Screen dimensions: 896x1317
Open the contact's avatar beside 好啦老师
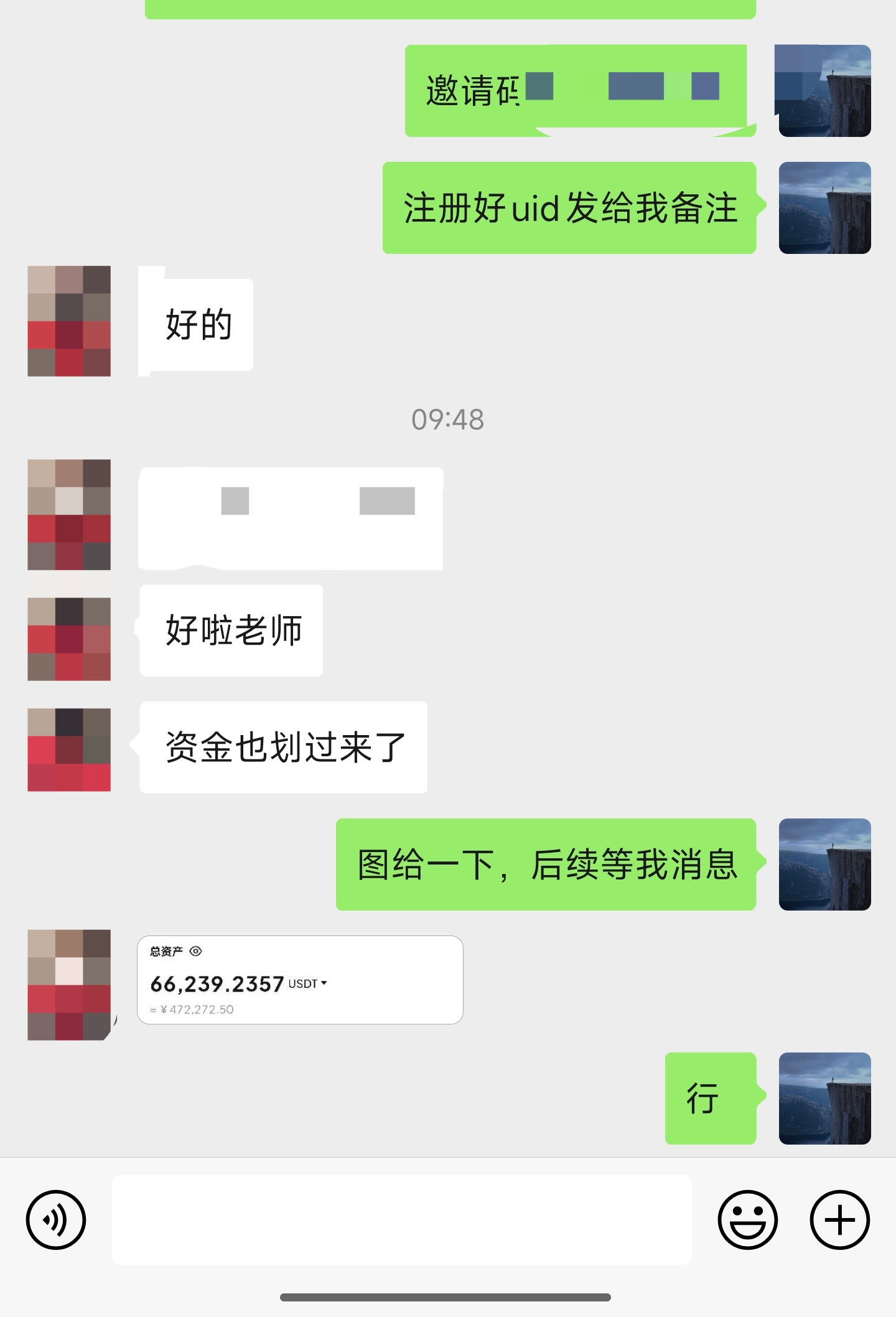69,639
